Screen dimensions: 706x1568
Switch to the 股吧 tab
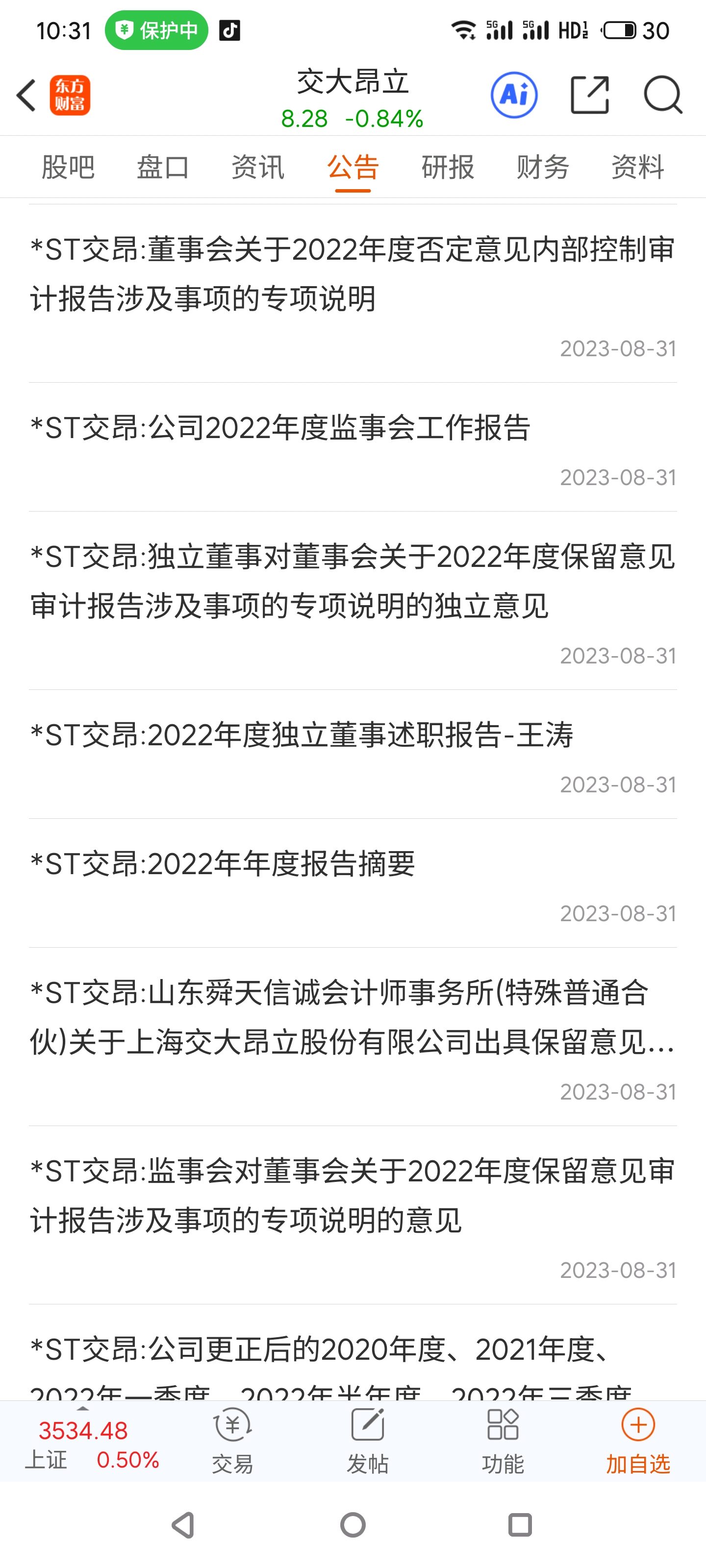68,167
